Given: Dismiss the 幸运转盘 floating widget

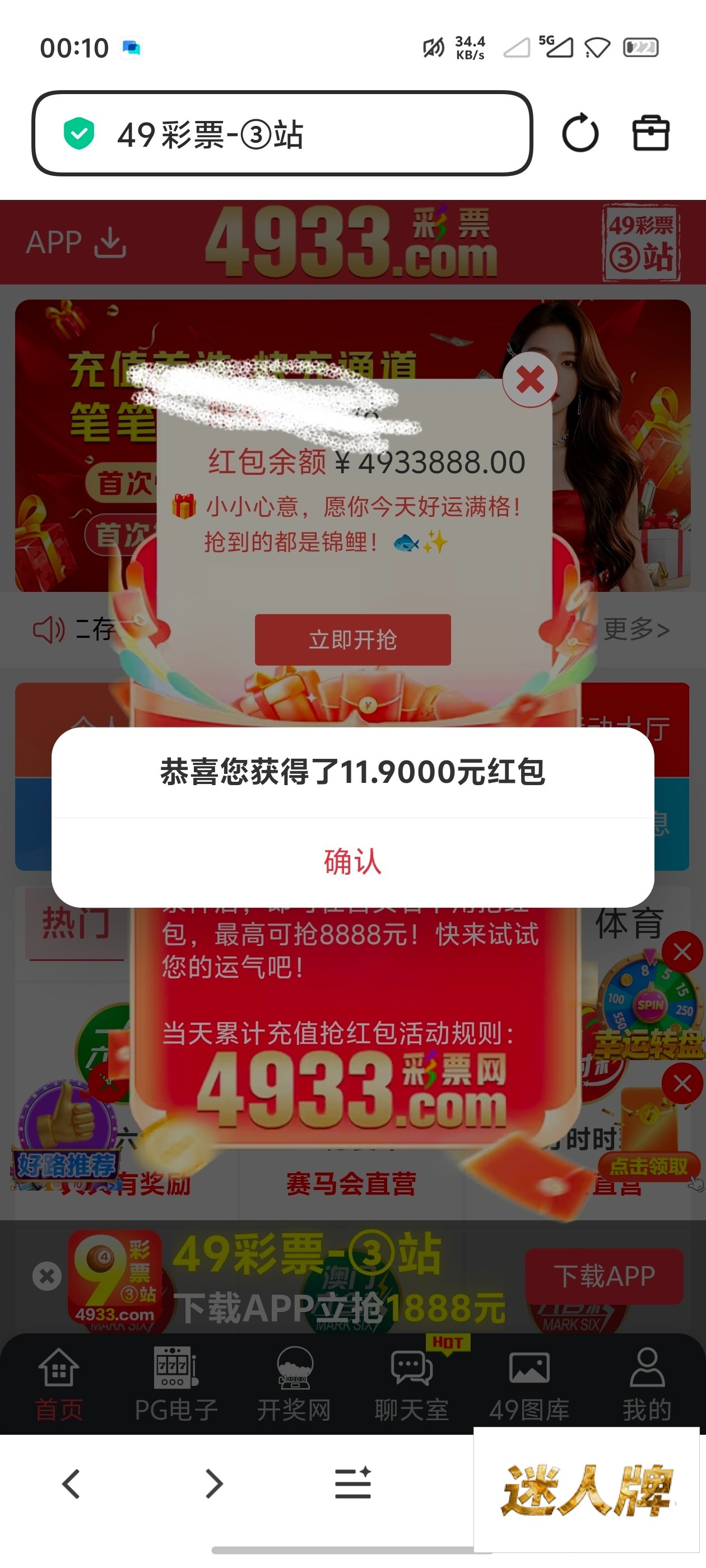Looking at the screenshot, I should (x=682, y=951).
